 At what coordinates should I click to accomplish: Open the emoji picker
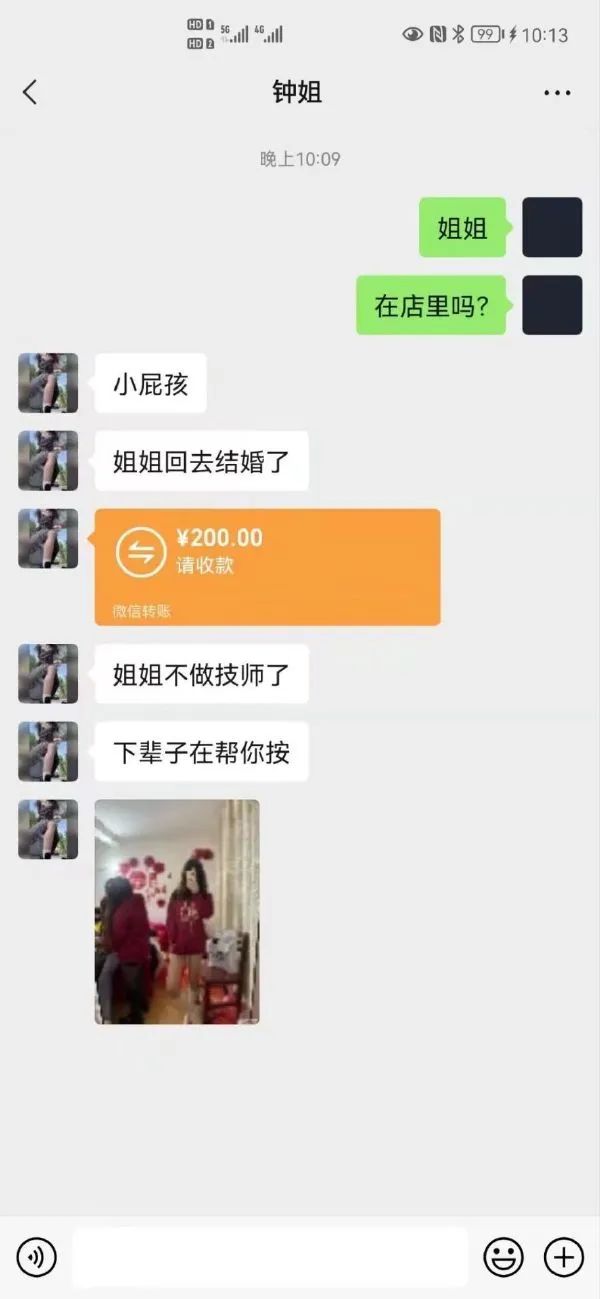click(503, 1256)
